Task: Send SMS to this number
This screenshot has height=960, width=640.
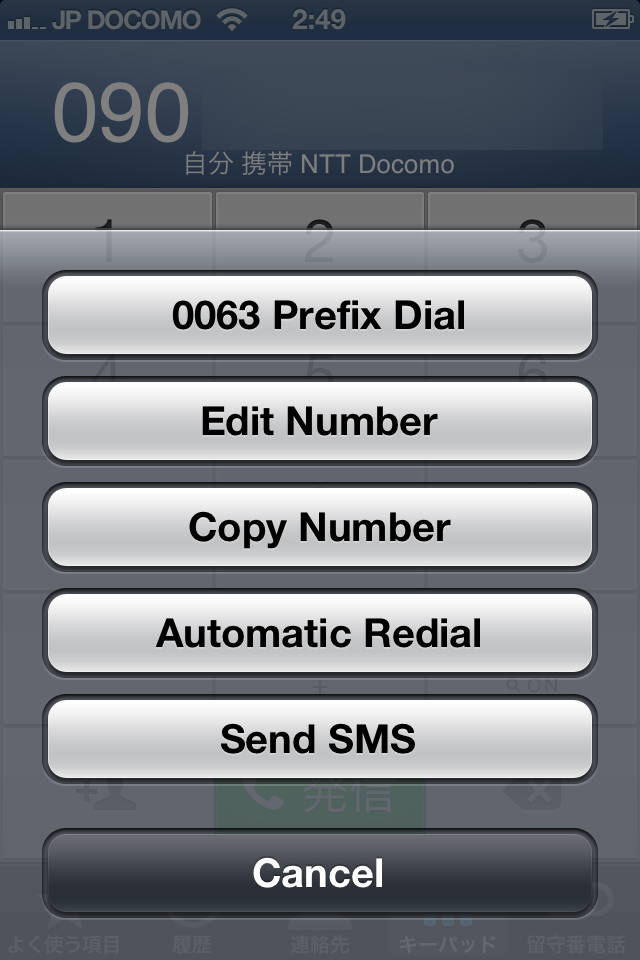Action: (319, 739)
